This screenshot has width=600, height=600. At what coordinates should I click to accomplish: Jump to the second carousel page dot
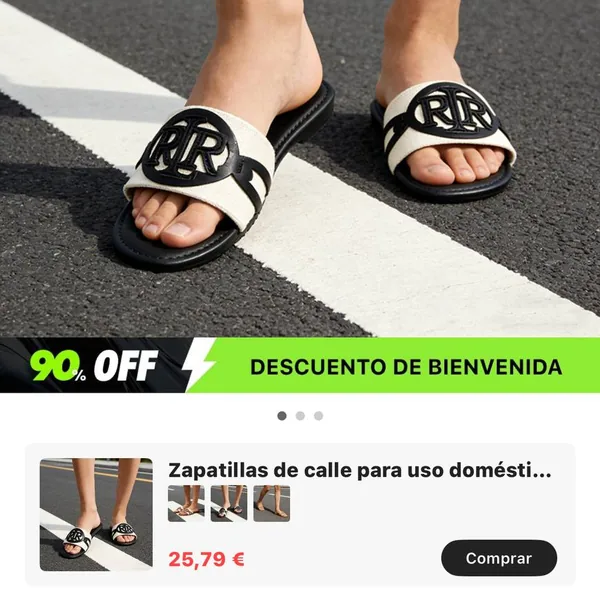300,416
